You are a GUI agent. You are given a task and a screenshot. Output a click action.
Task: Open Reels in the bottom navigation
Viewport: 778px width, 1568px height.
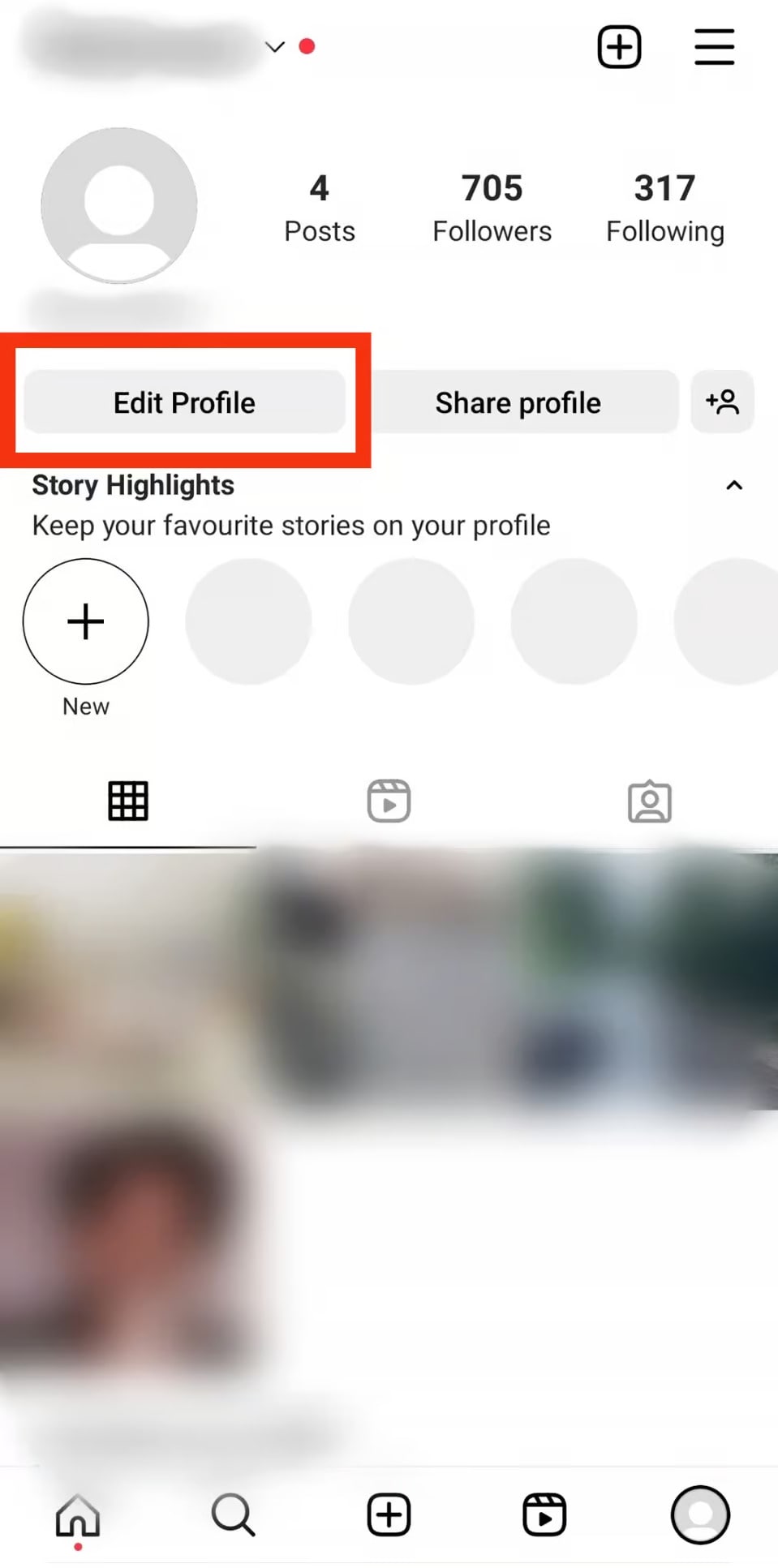544,1515
